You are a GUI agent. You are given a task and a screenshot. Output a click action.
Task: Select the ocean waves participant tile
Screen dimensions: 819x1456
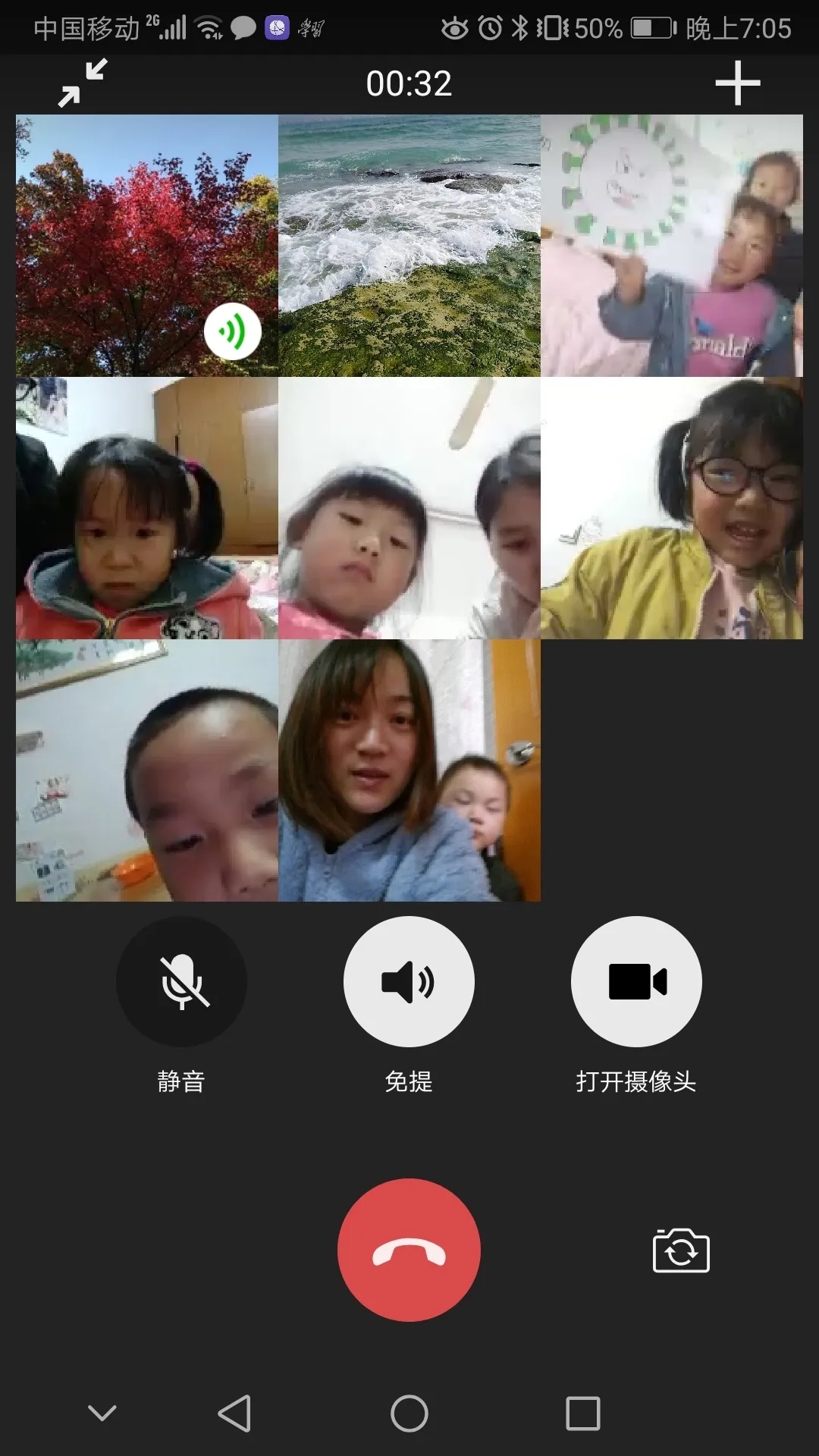409,245
